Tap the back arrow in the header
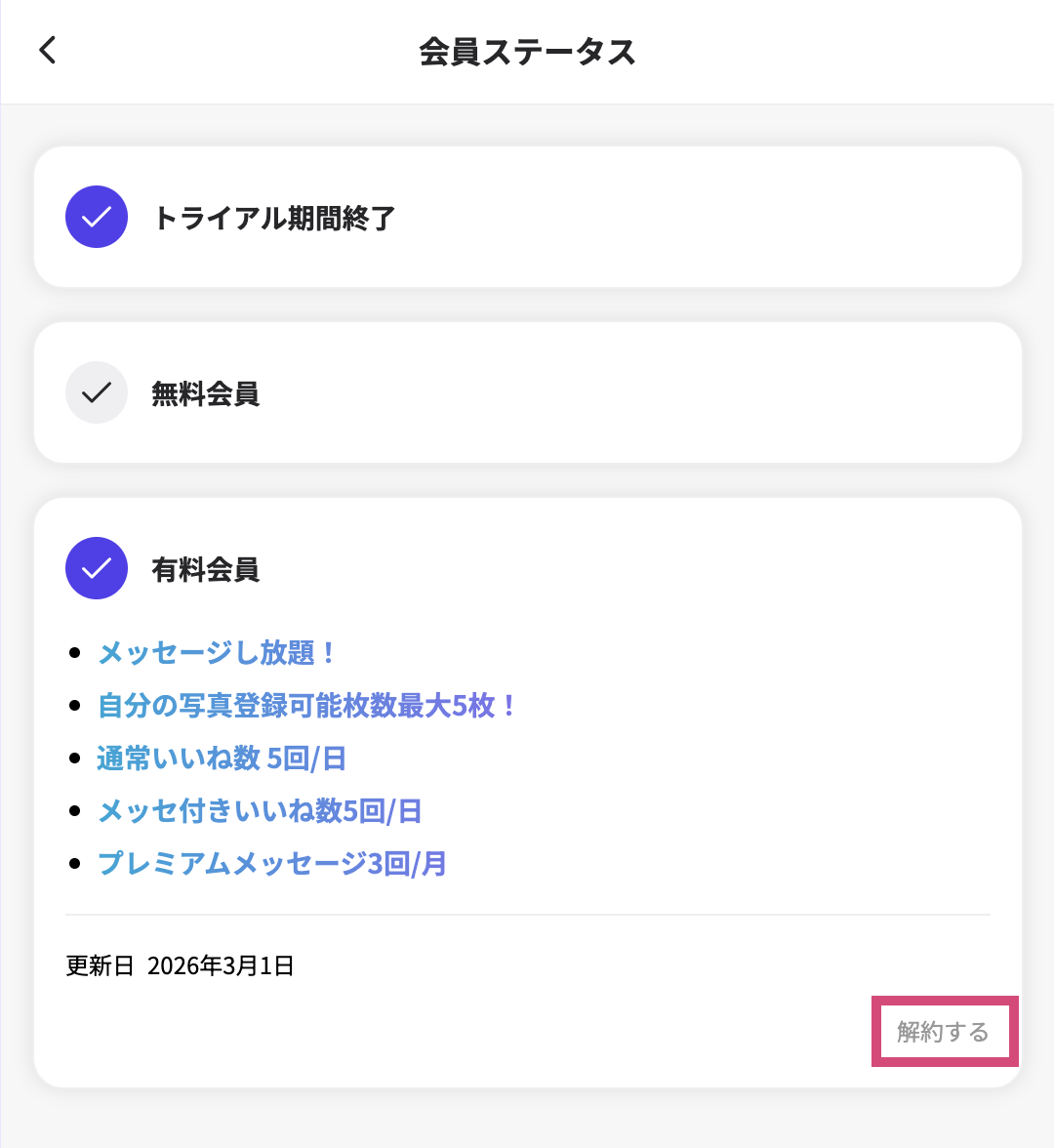The width and height of the screenshot is (1054, 1148). (x=48, y=51)
